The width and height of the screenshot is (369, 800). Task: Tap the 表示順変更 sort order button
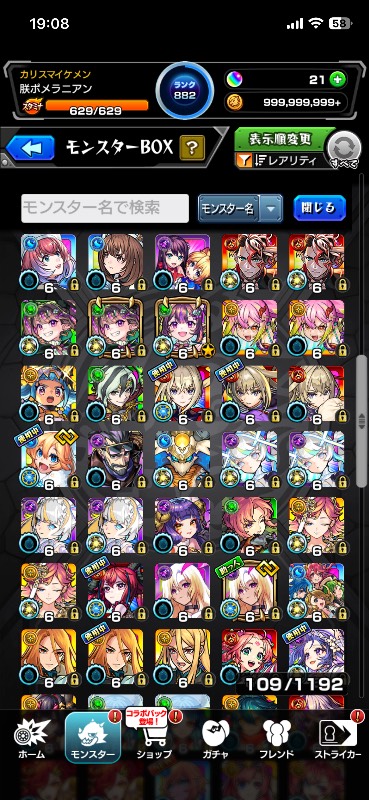[280, 139]
